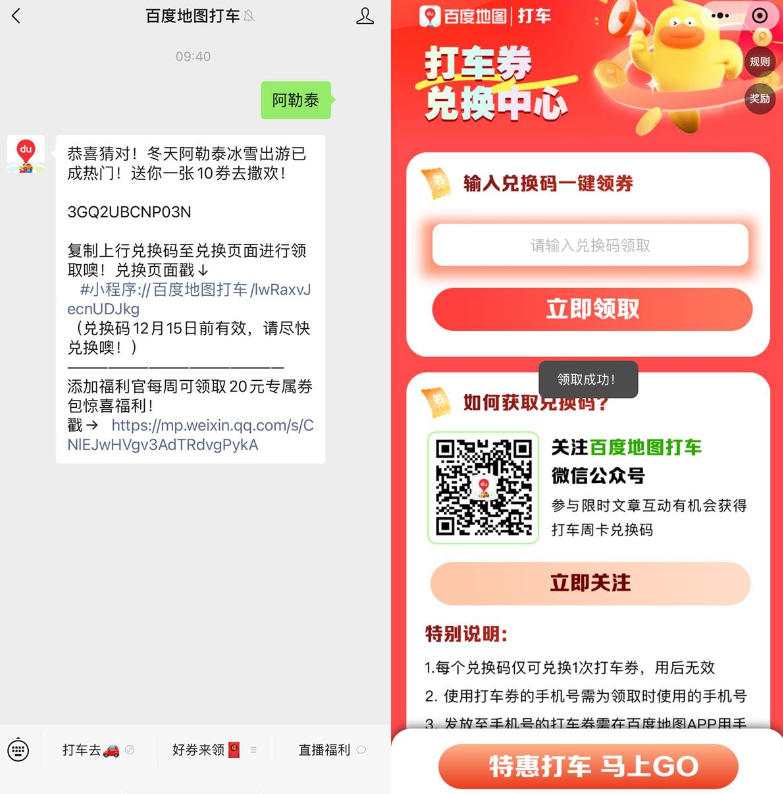Tap 特惠打车 马上GO button
This screenshot has width=783, height=794.
point(588,766)
